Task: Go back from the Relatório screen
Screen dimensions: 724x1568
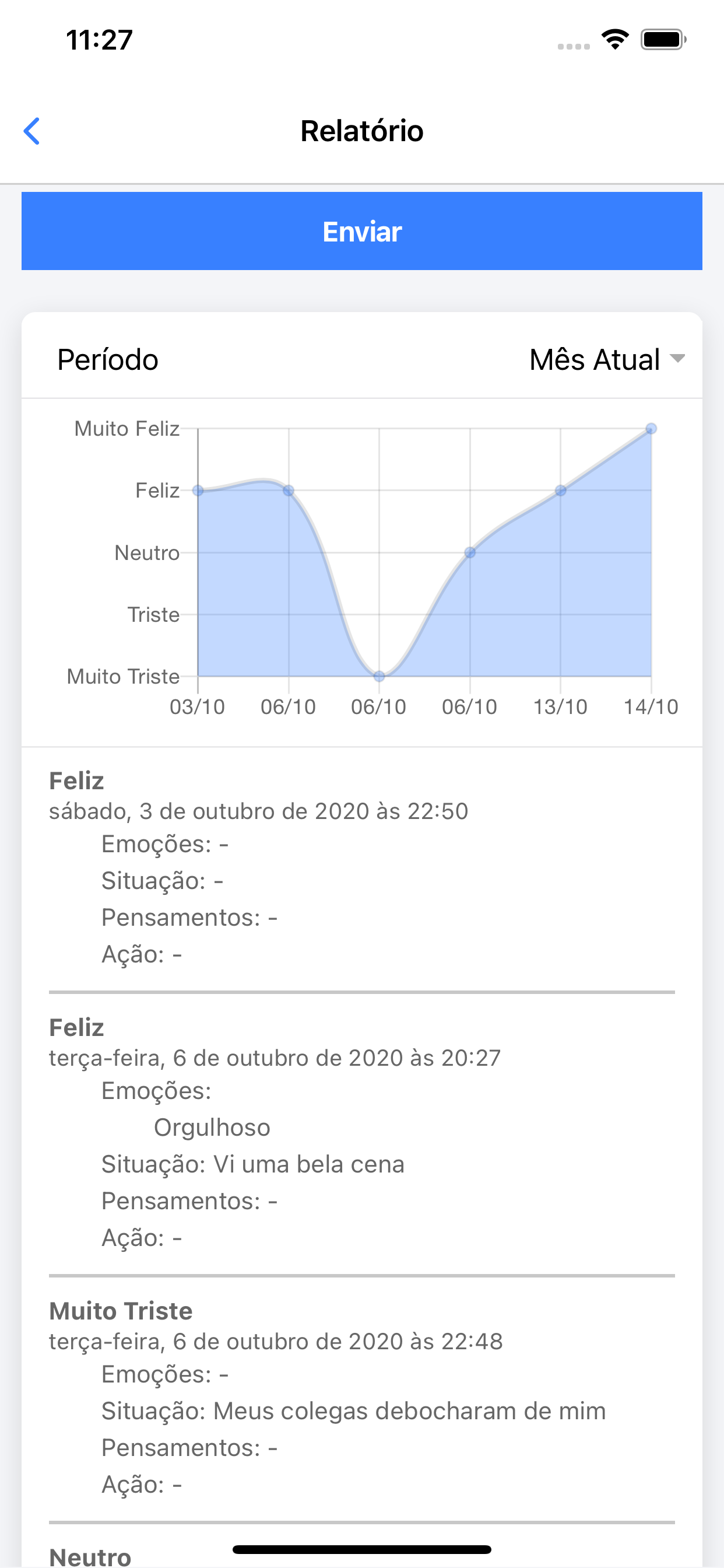Action: pos(31,131)
